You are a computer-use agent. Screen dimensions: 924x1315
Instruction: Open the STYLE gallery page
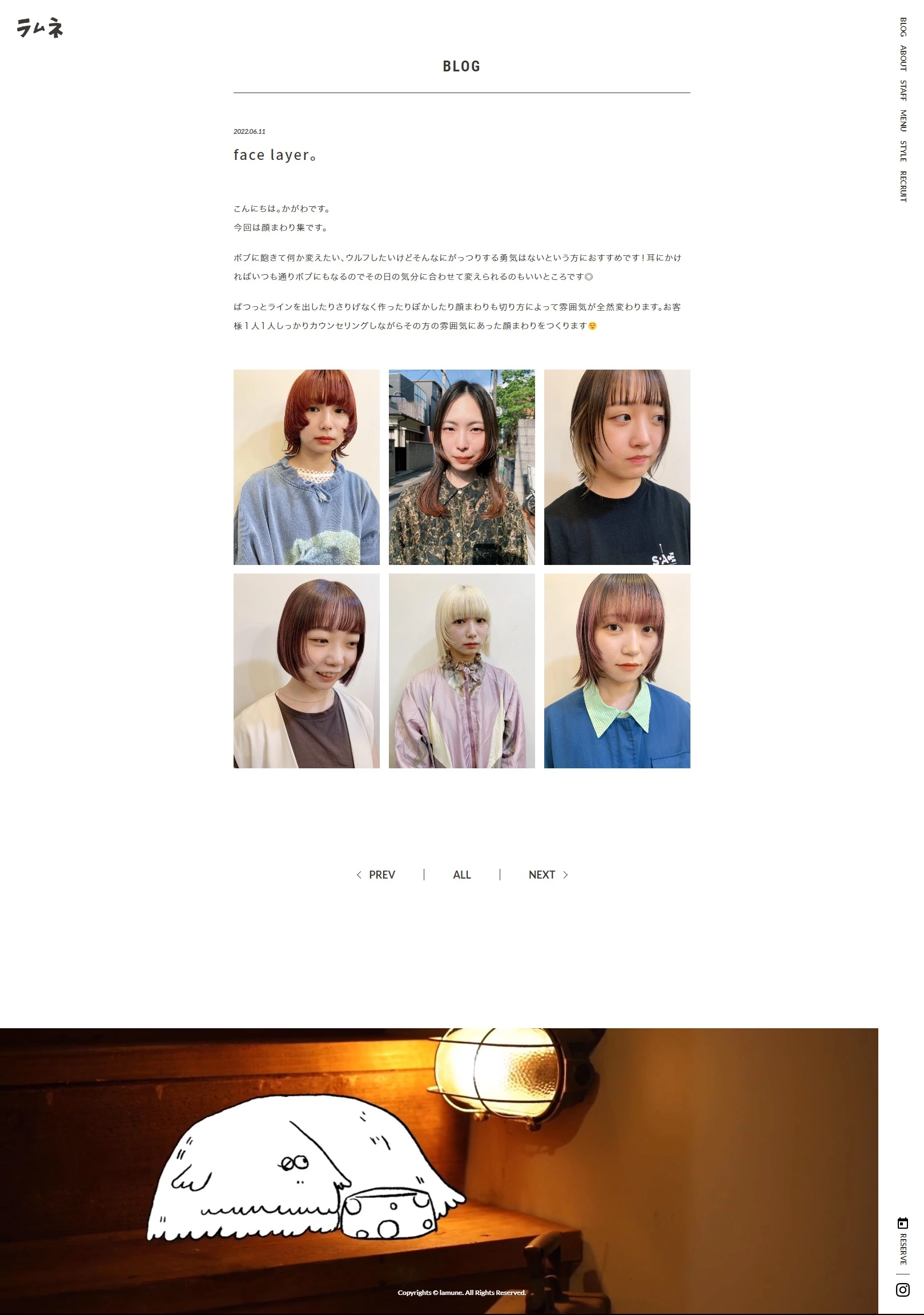pos(903,151)
